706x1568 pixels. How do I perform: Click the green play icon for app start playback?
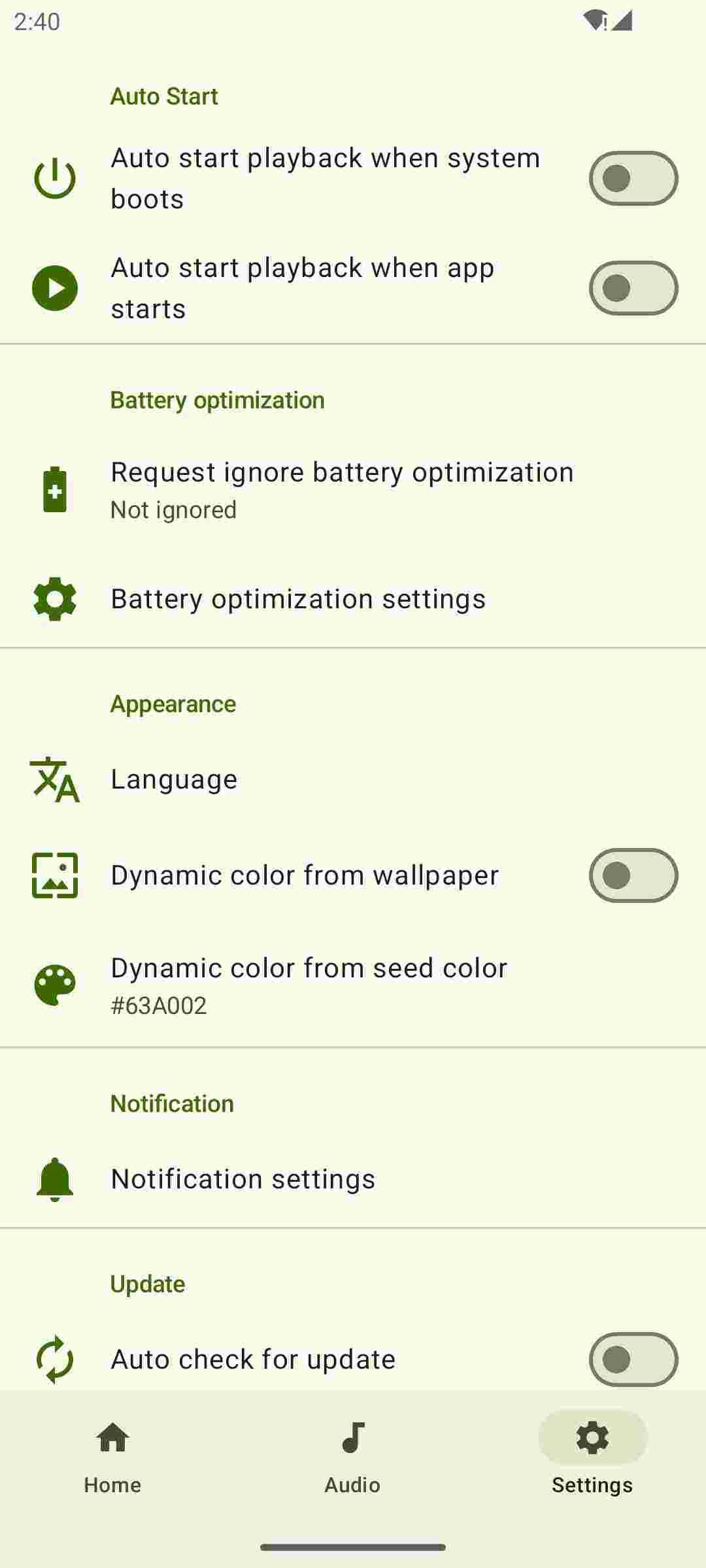55,287
